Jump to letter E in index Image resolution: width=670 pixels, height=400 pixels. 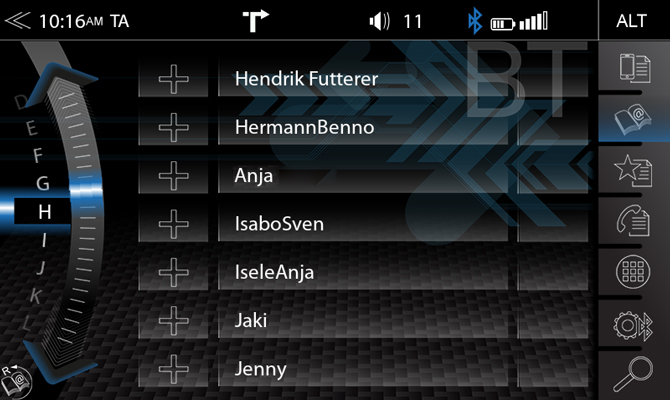[32, 128]
